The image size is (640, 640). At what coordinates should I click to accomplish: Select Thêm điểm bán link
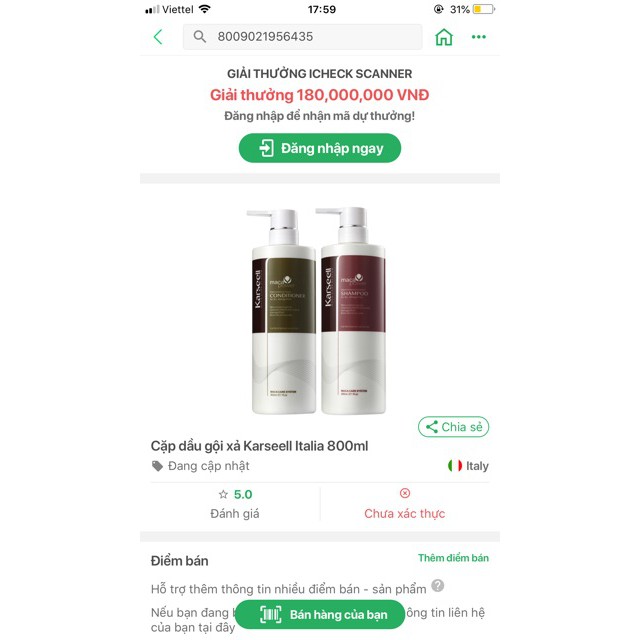point(453,558)
